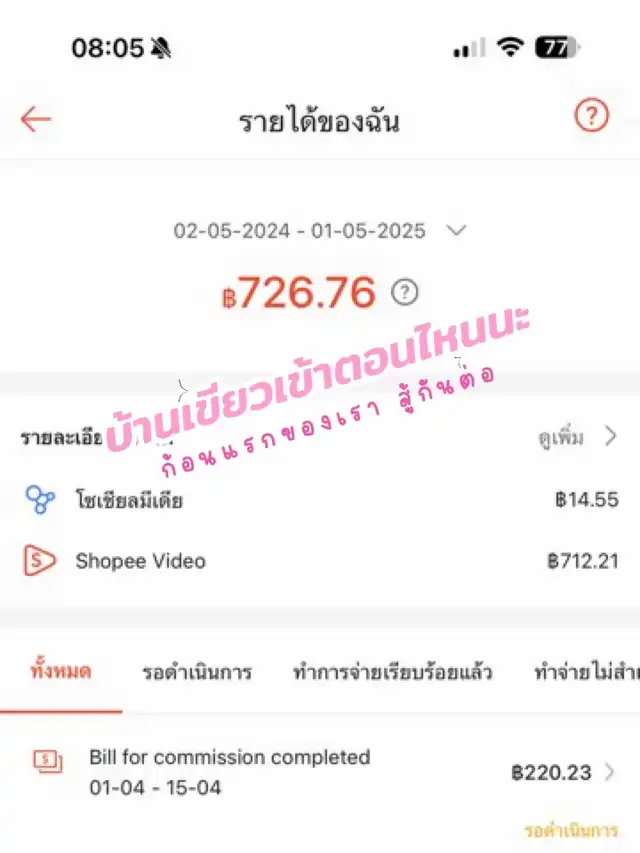Tap the info icon beside ฿726.76
The image size is (640, 853).
404,292
